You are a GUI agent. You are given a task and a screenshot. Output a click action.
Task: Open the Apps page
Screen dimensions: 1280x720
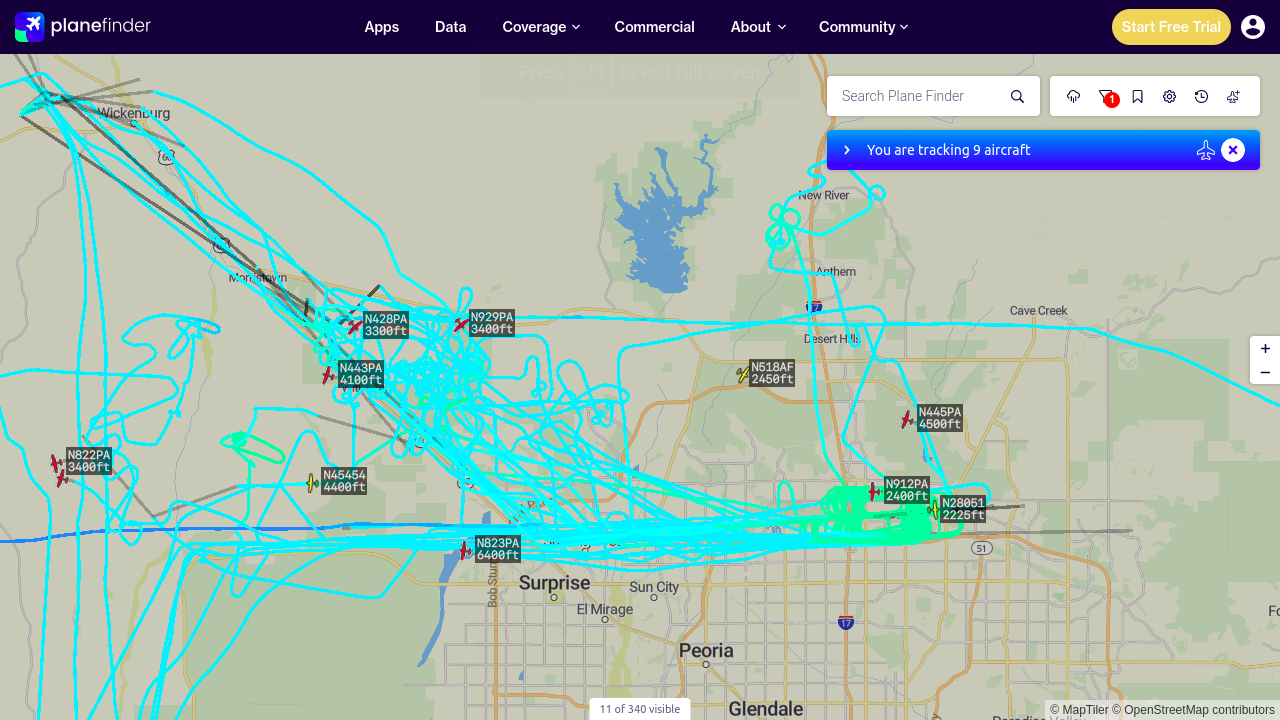(382, 27)
